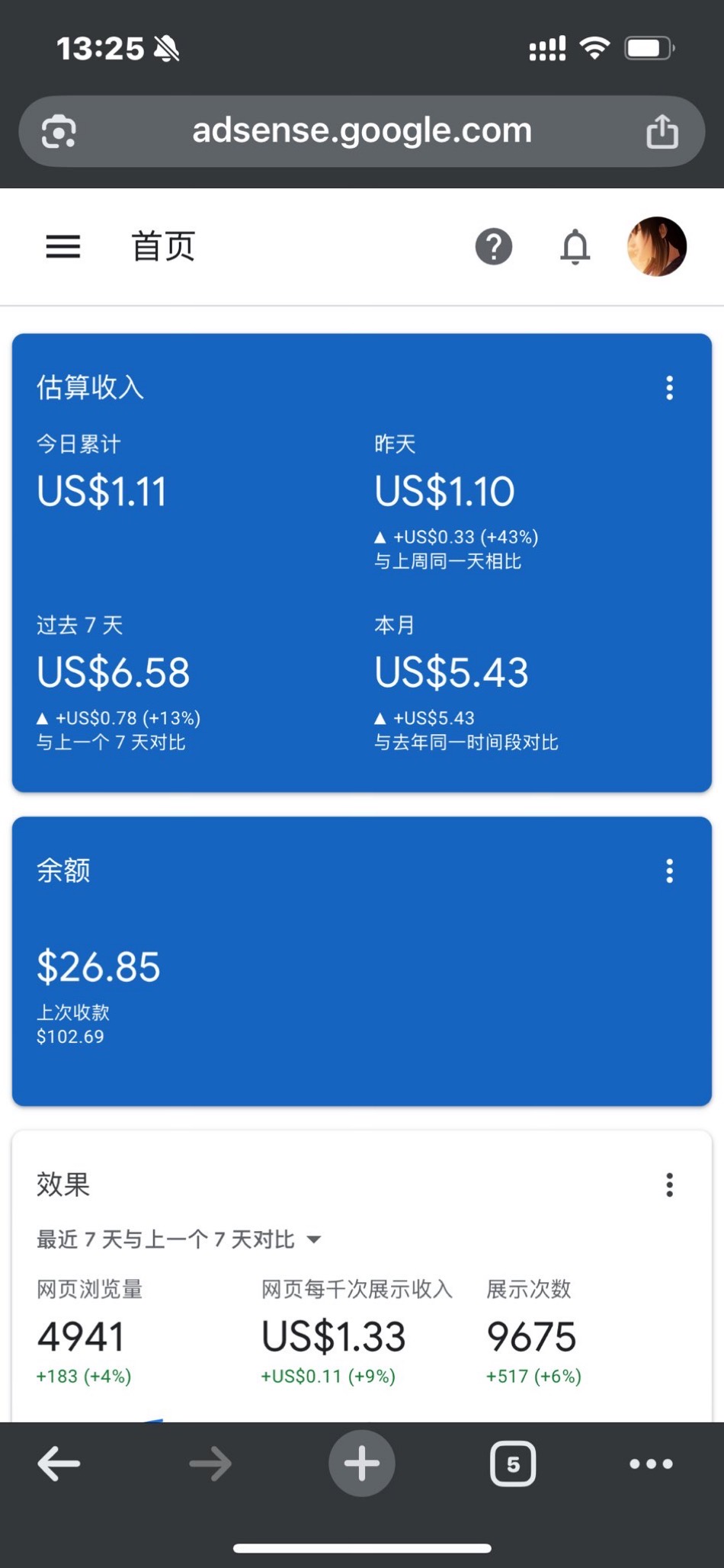Share the page from the address bar
This screenshot has width=724, height=1568.
[x=662, y=131]
